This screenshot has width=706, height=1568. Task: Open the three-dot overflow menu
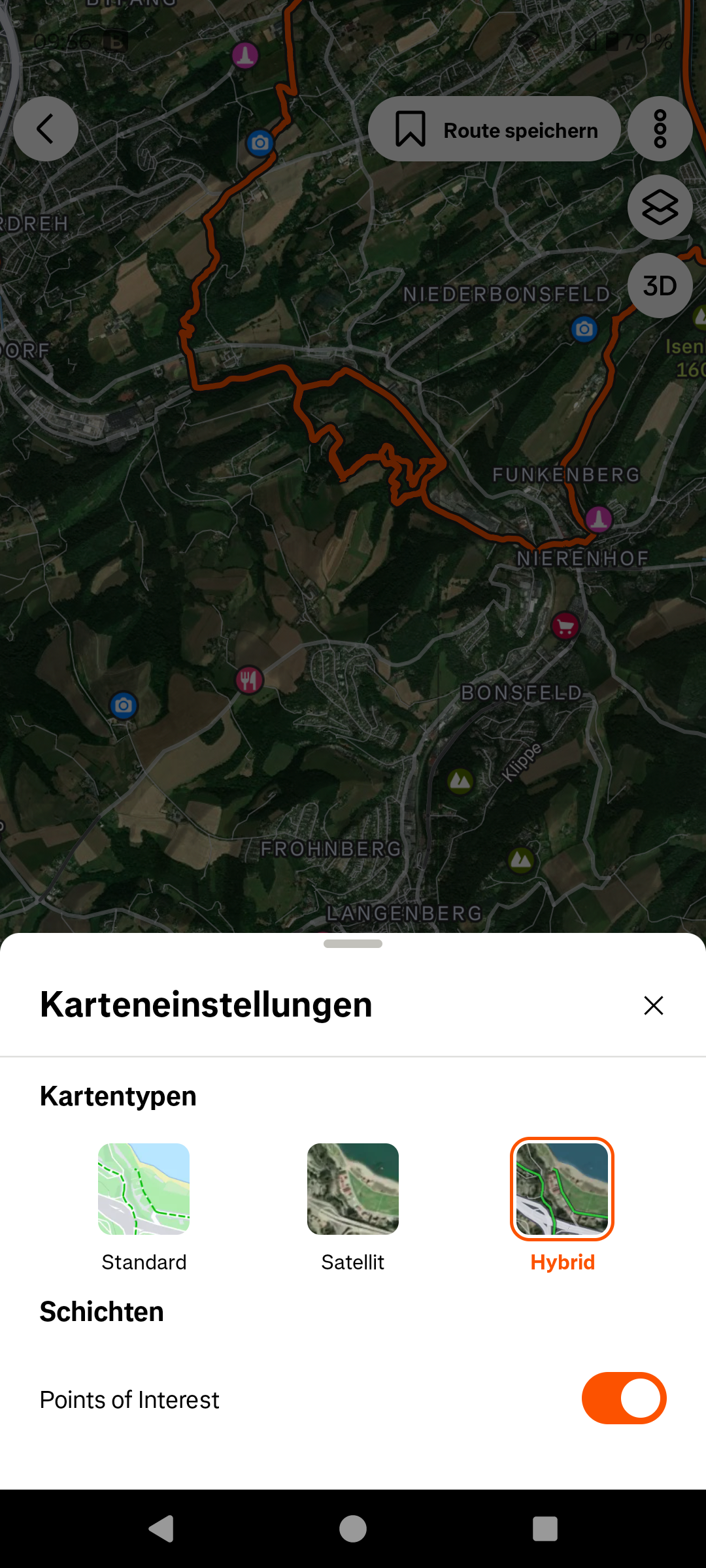660,129
